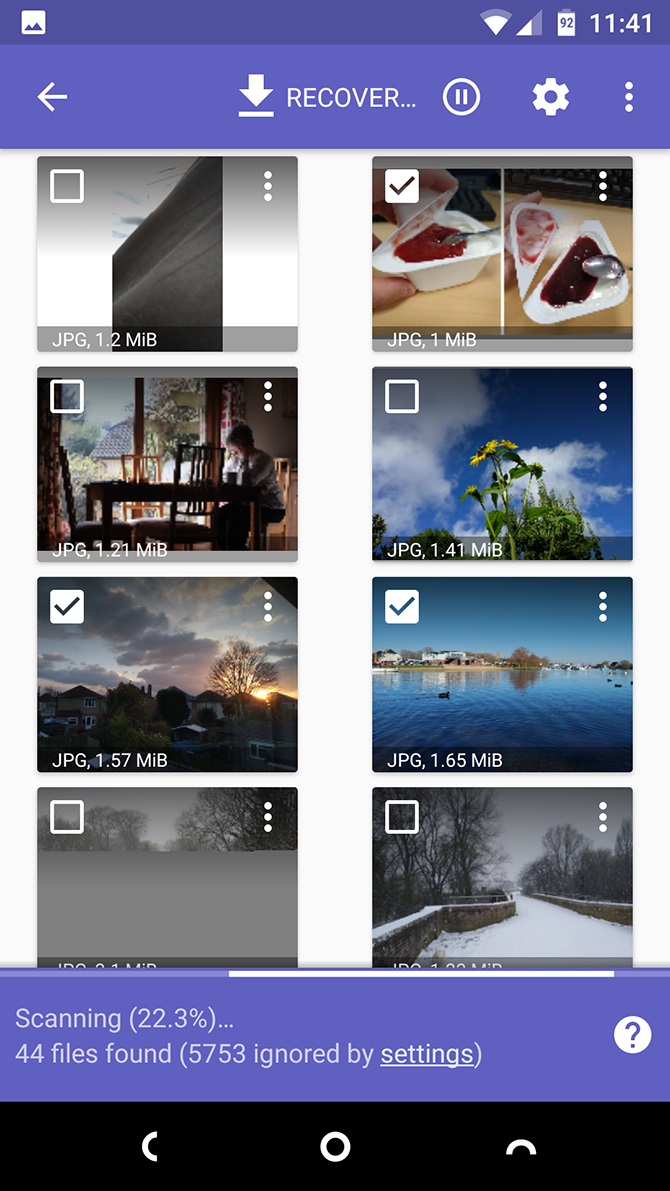This screenshot has width=670, height=1191.
Task: Tap the system home button
Action: click(x=335, y=1147)
